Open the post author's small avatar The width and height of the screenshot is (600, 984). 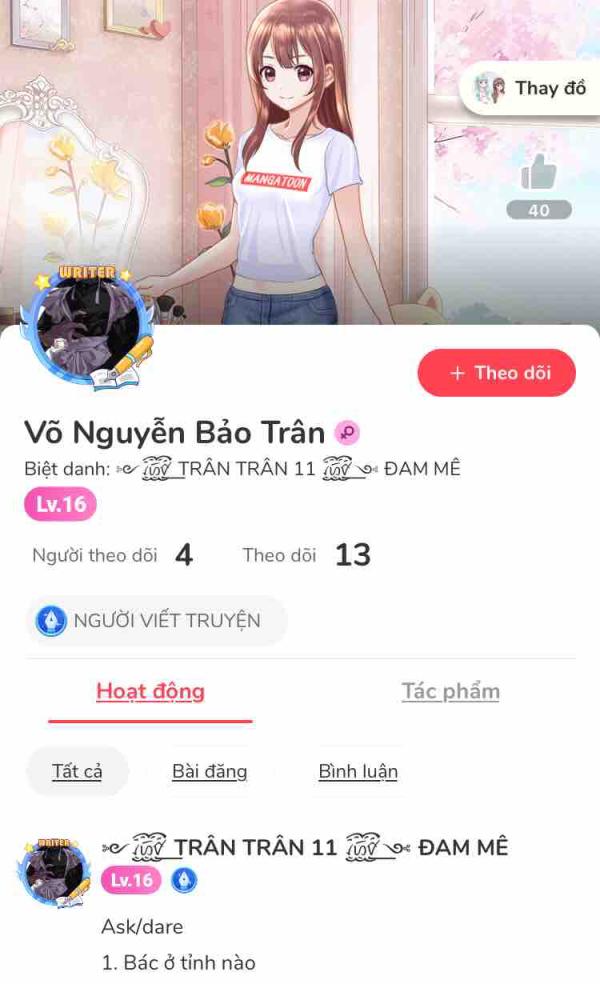(x=55, y=870)
